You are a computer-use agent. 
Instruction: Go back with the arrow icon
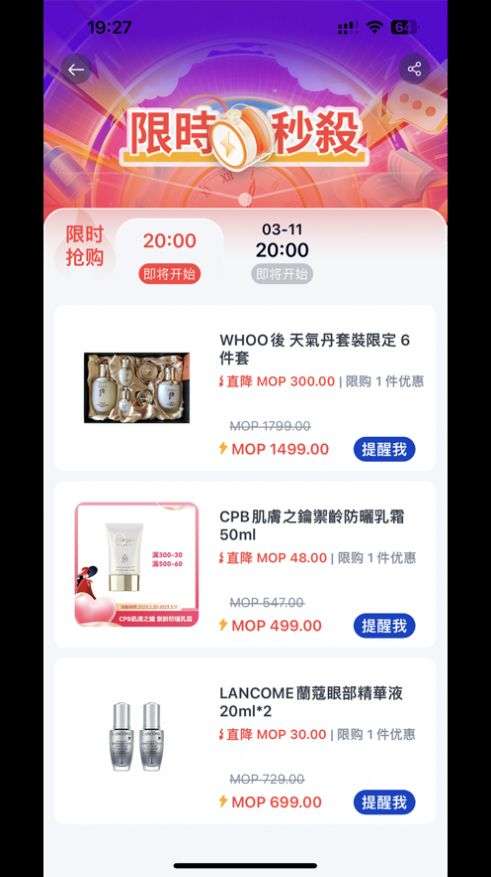click(x=76, y=70)
